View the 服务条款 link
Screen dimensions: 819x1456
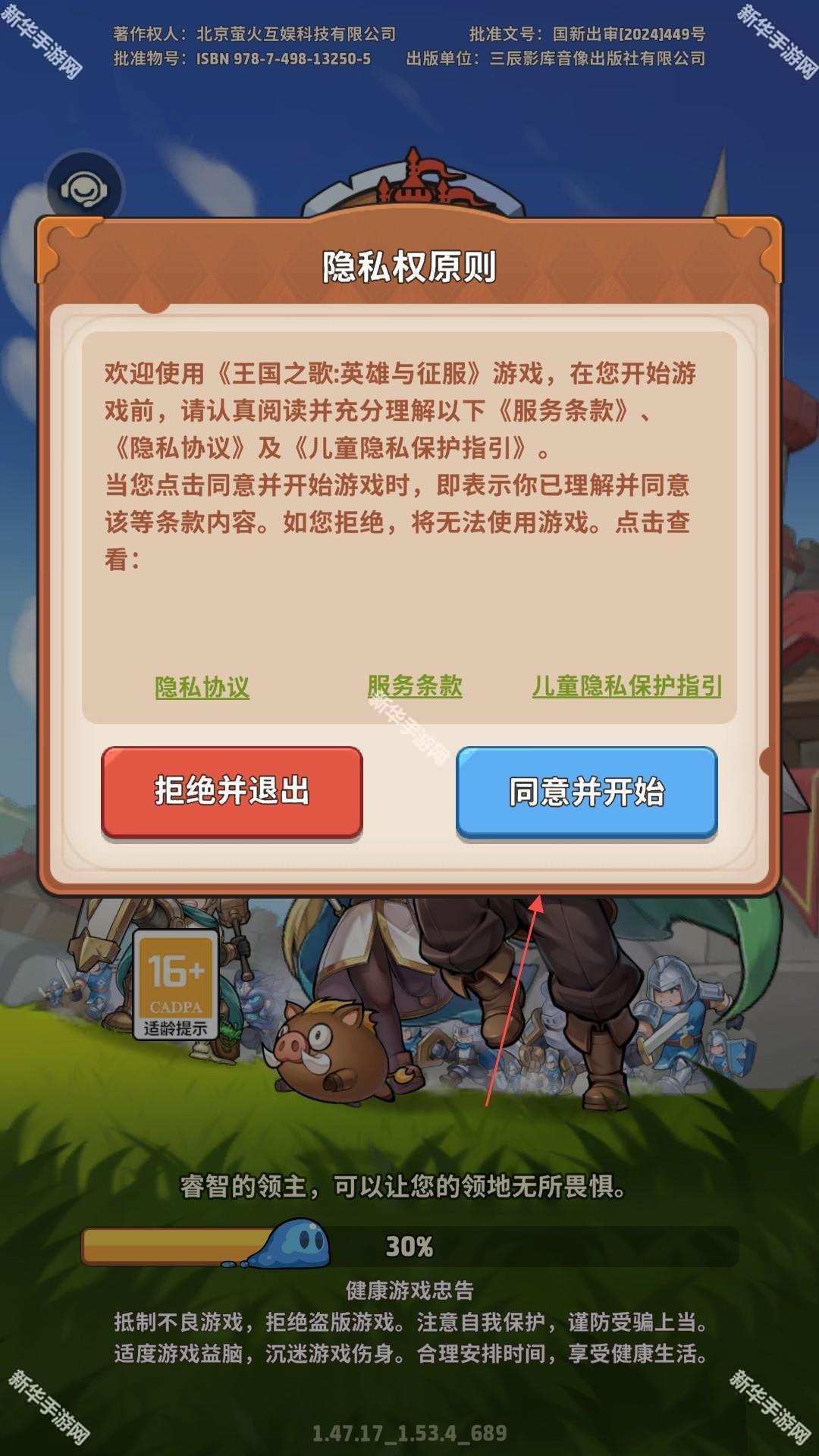tap(415, 686)
